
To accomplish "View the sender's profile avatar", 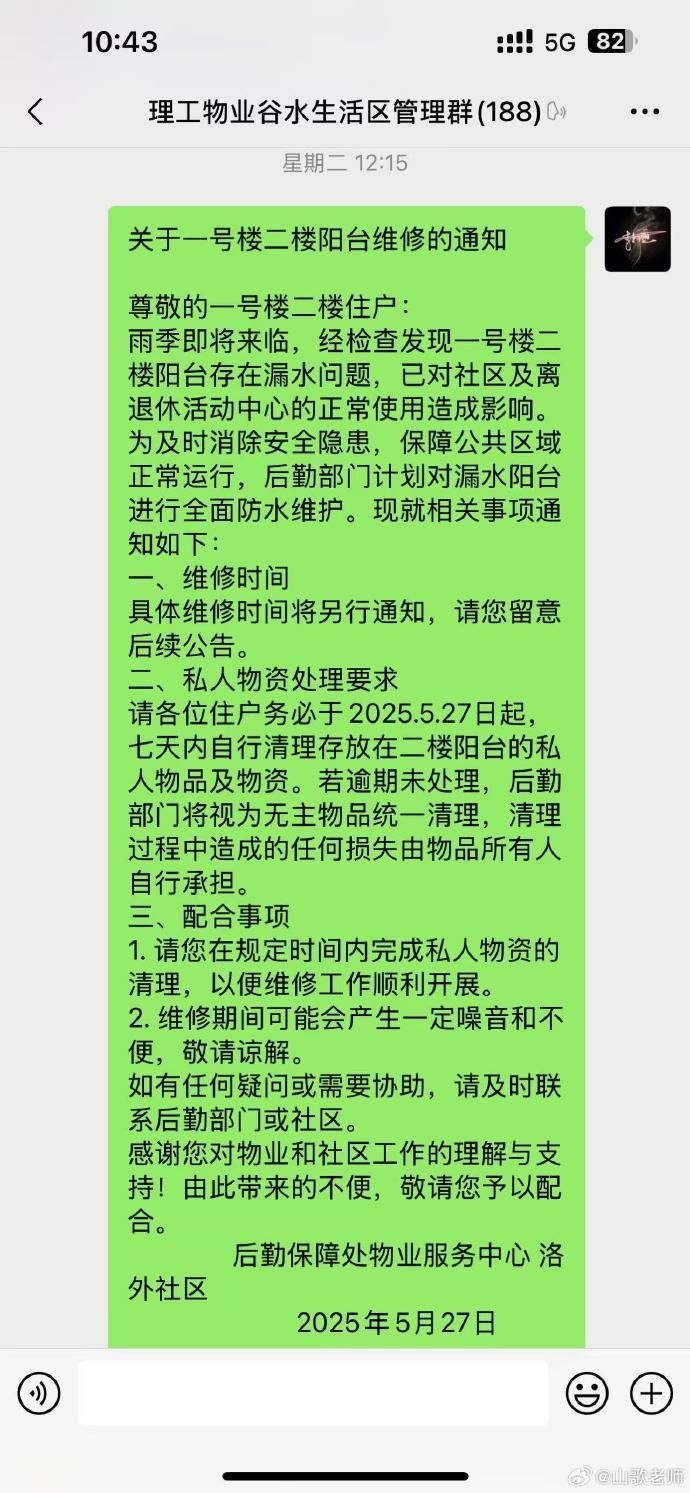I will pos(637,239).
